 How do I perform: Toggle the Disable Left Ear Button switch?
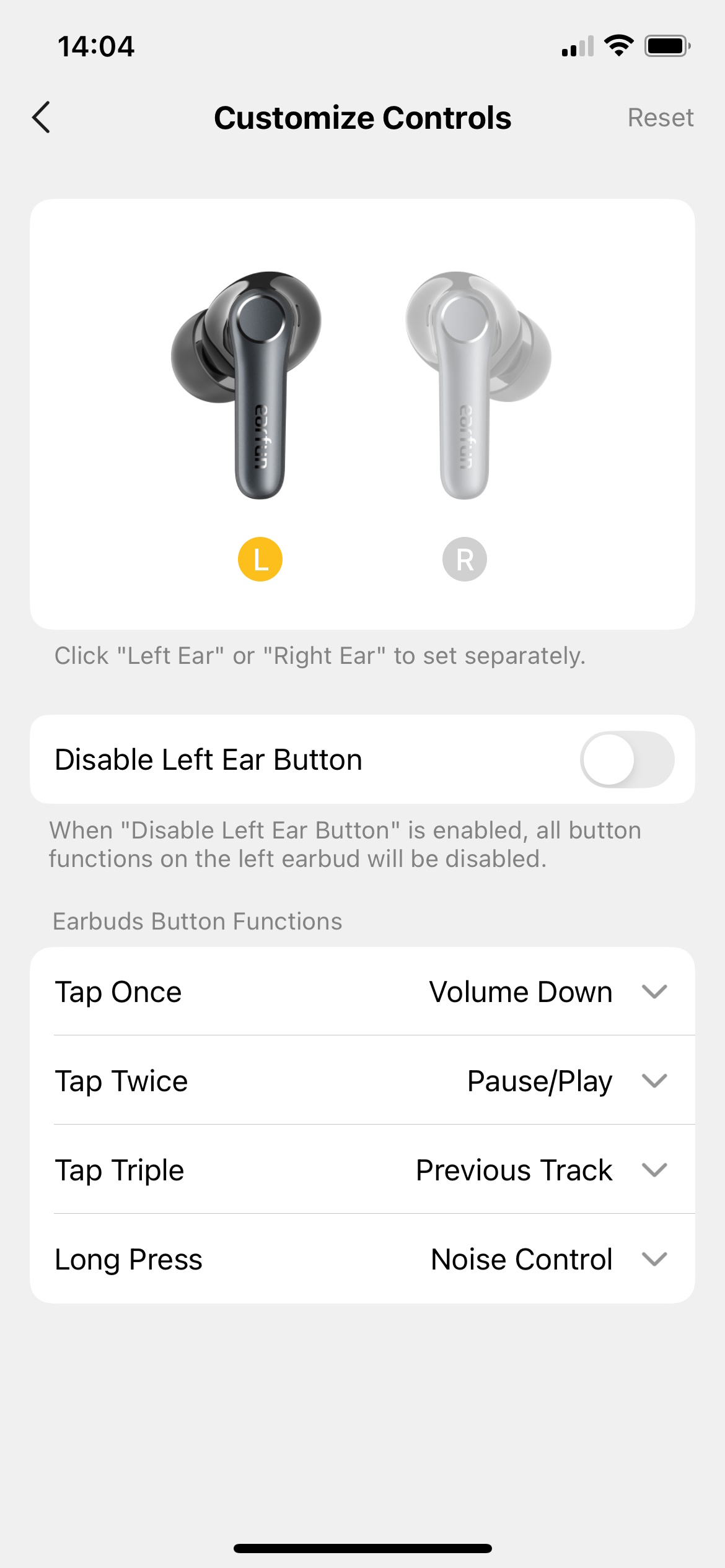click(626, 759)
